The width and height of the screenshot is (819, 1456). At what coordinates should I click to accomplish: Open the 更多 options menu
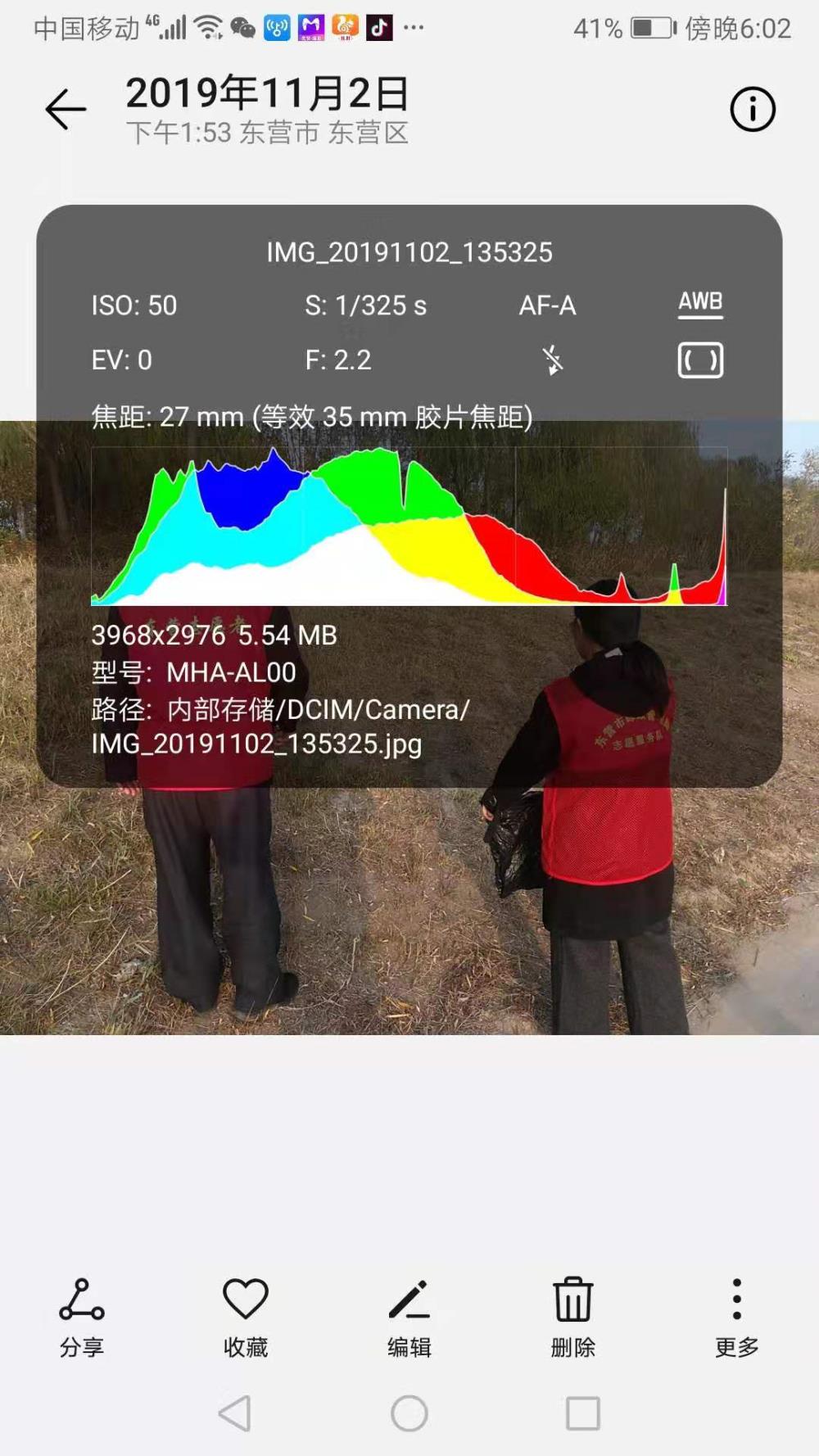[737, 1318]
